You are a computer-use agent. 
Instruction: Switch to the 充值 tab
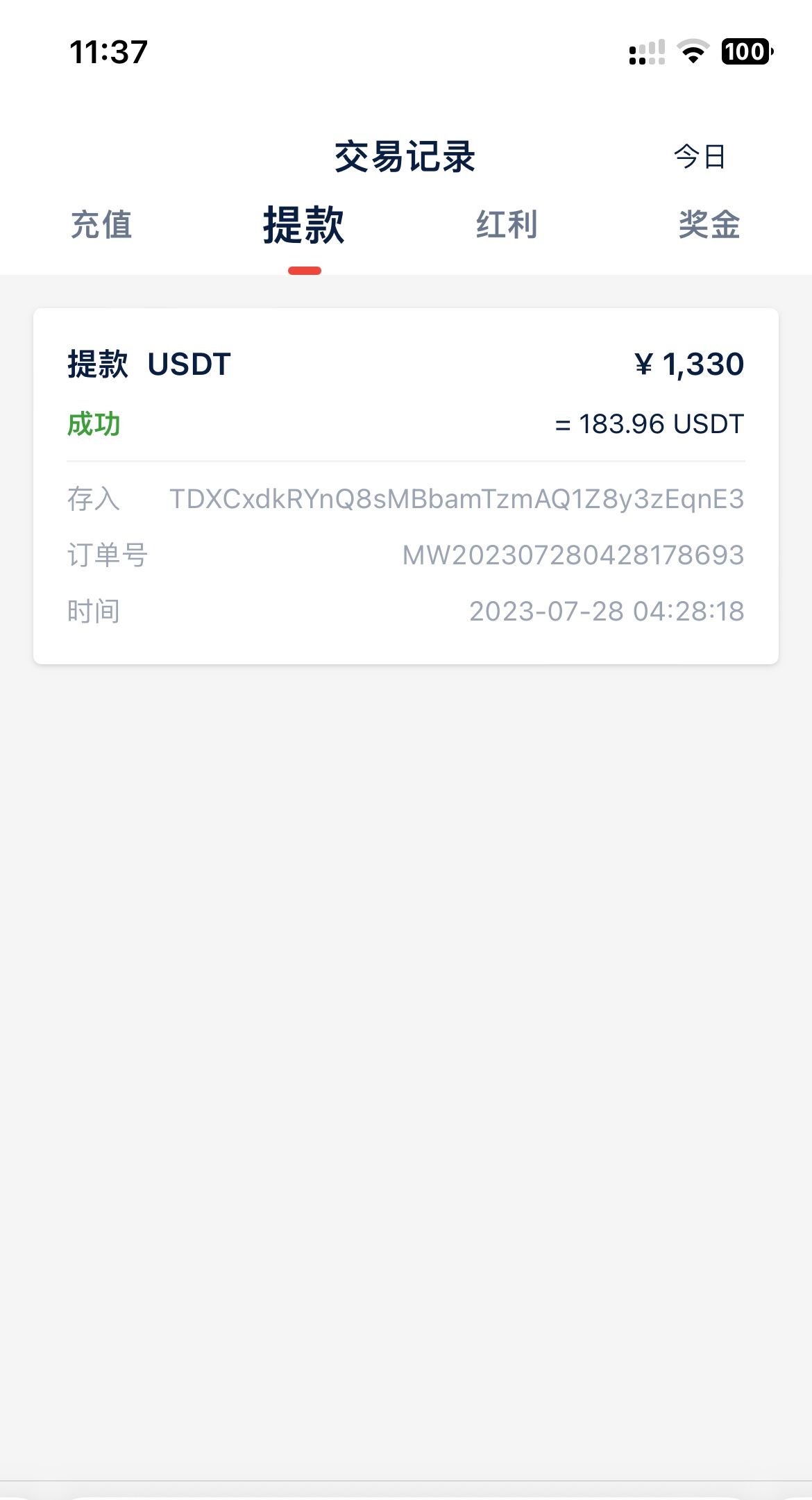coord(101,225)
